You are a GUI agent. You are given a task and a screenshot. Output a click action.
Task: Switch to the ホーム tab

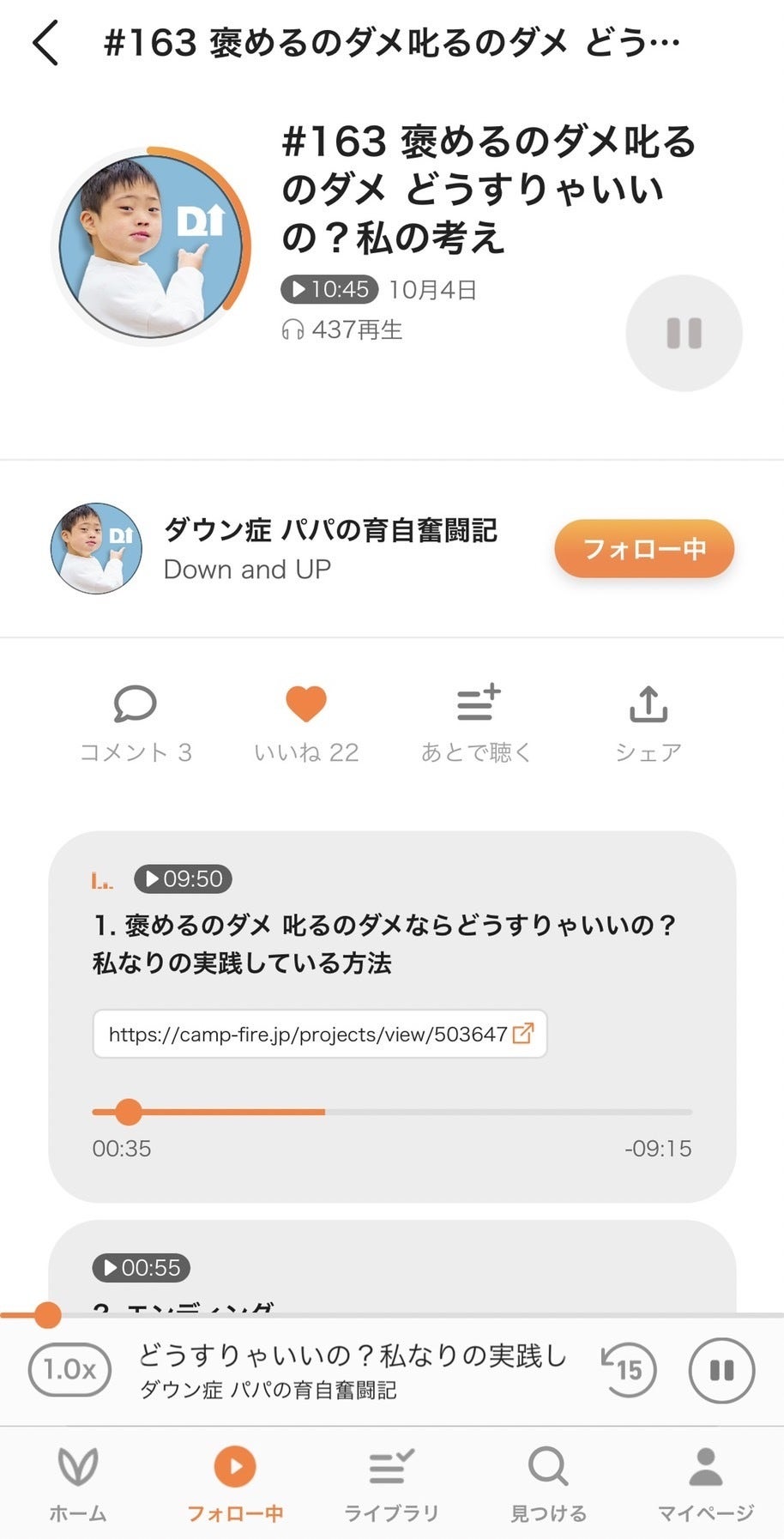point(77,1483)
